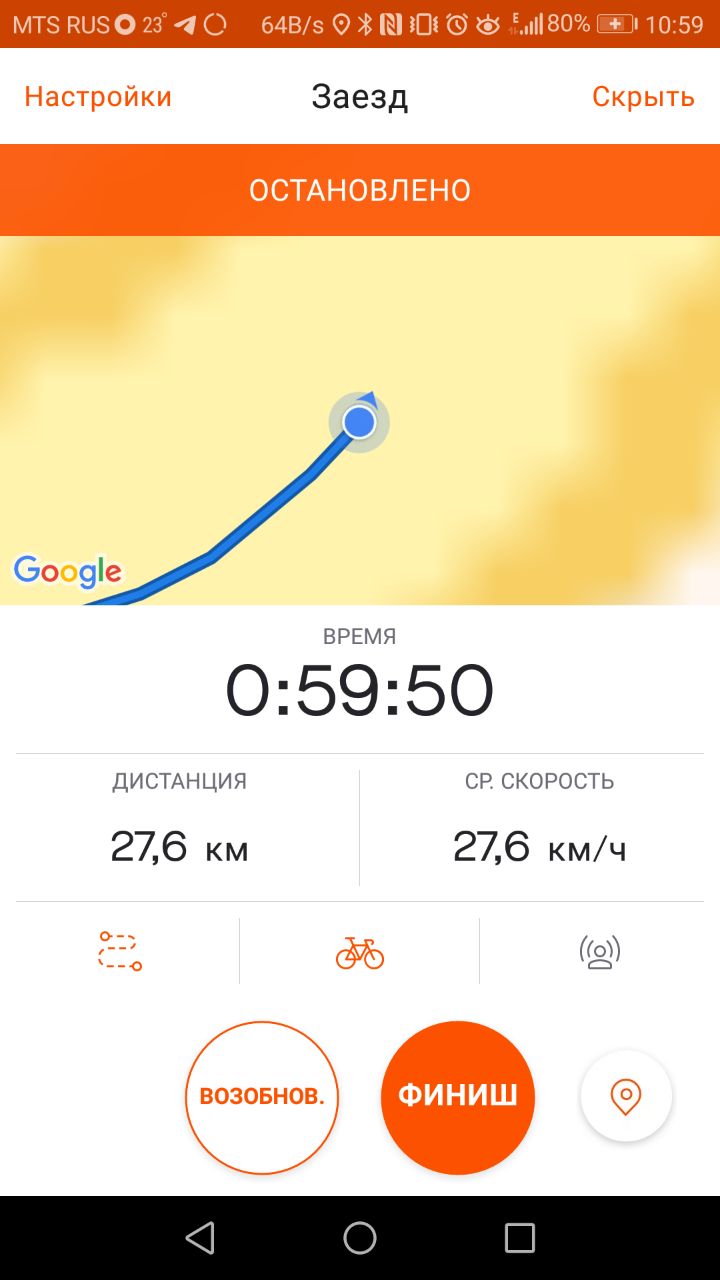The width and height of the screenshot is (720, 1280).
Task: Open the live beacon icon
Action: point(600,952)
